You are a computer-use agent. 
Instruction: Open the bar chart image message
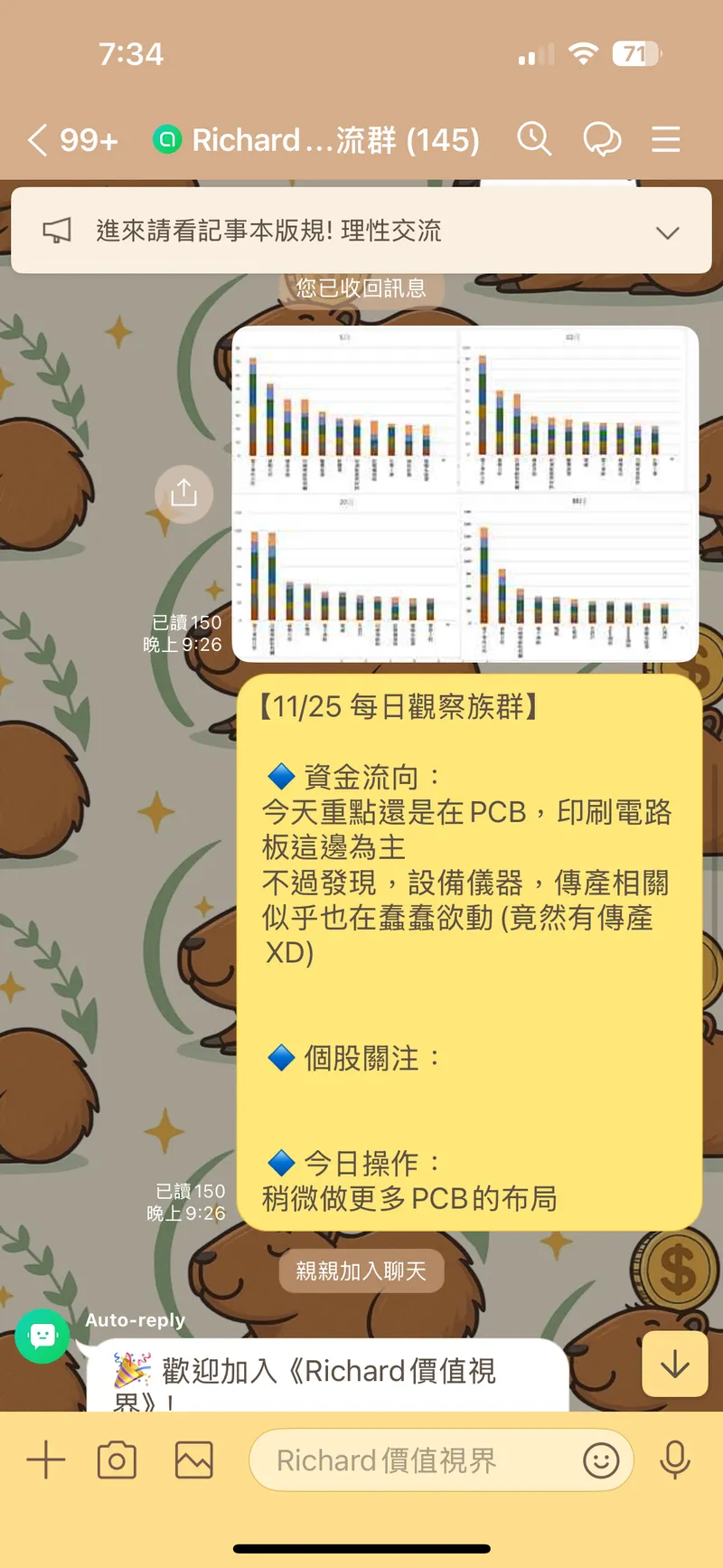[465, 494]
